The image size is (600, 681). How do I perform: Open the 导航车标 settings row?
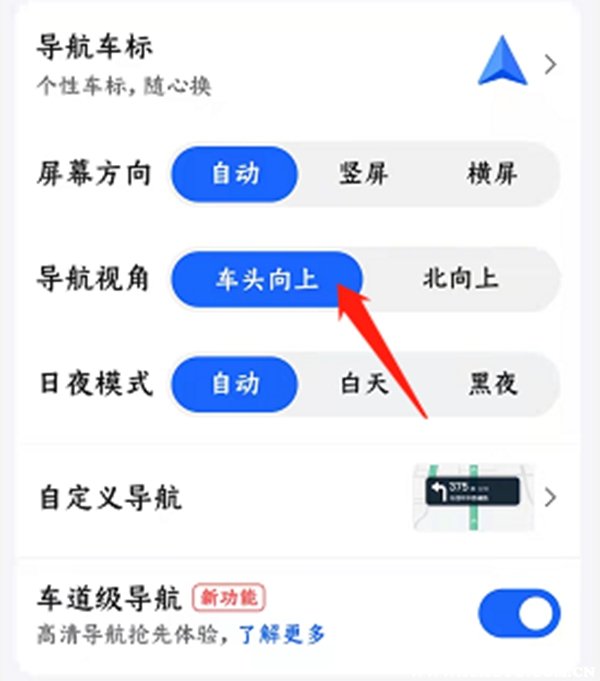[300, 63]
